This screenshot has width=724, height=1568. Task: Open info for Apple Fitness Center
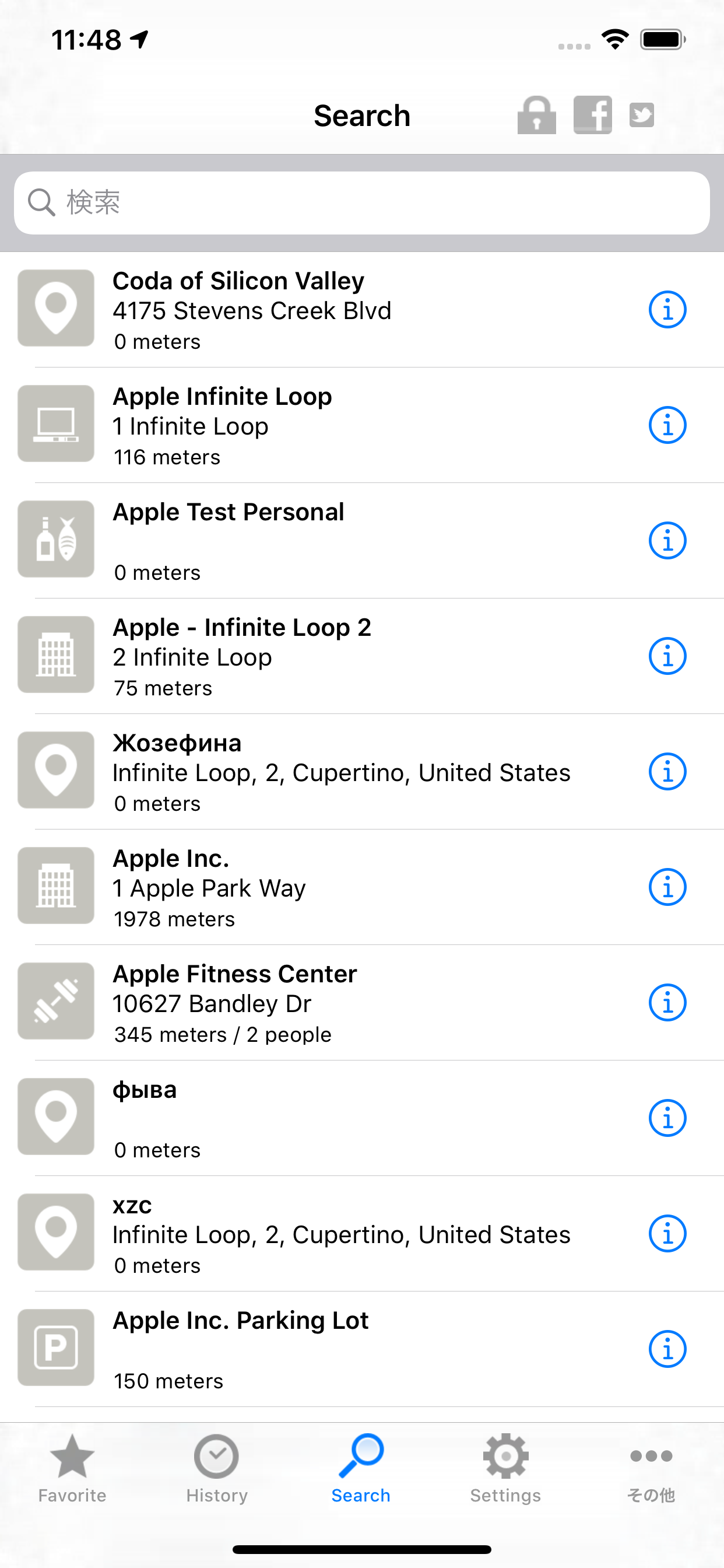(x=667, y=1002)
